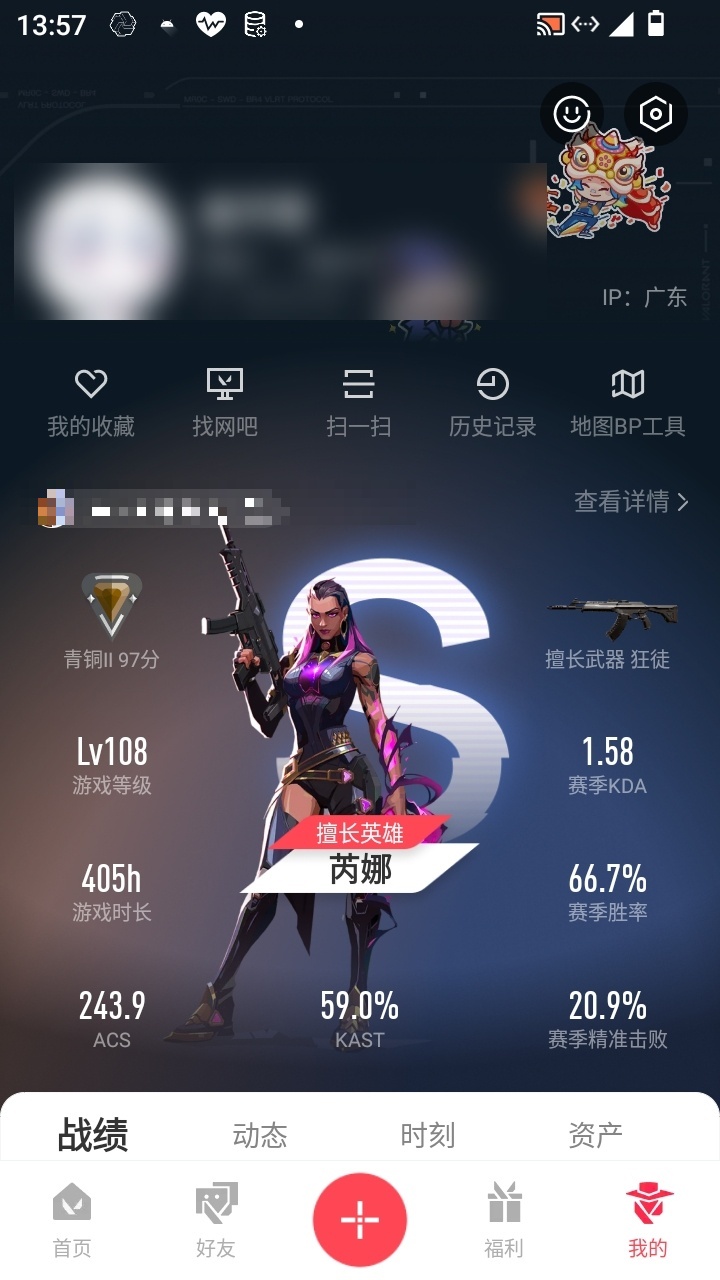
Task: Go to the 首页 home tab
Action: [72, 1220]
